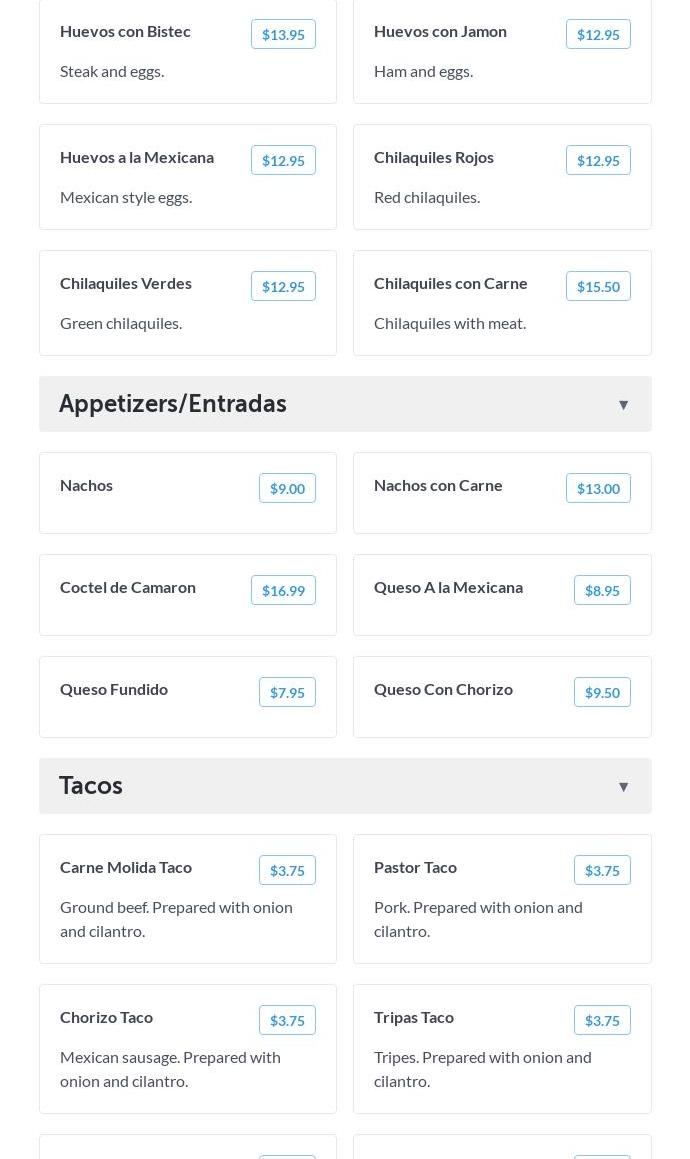This screenshot has height=1159, width=690.
Task: Collapse the Tacos section
Action: (x=623, y=787)
